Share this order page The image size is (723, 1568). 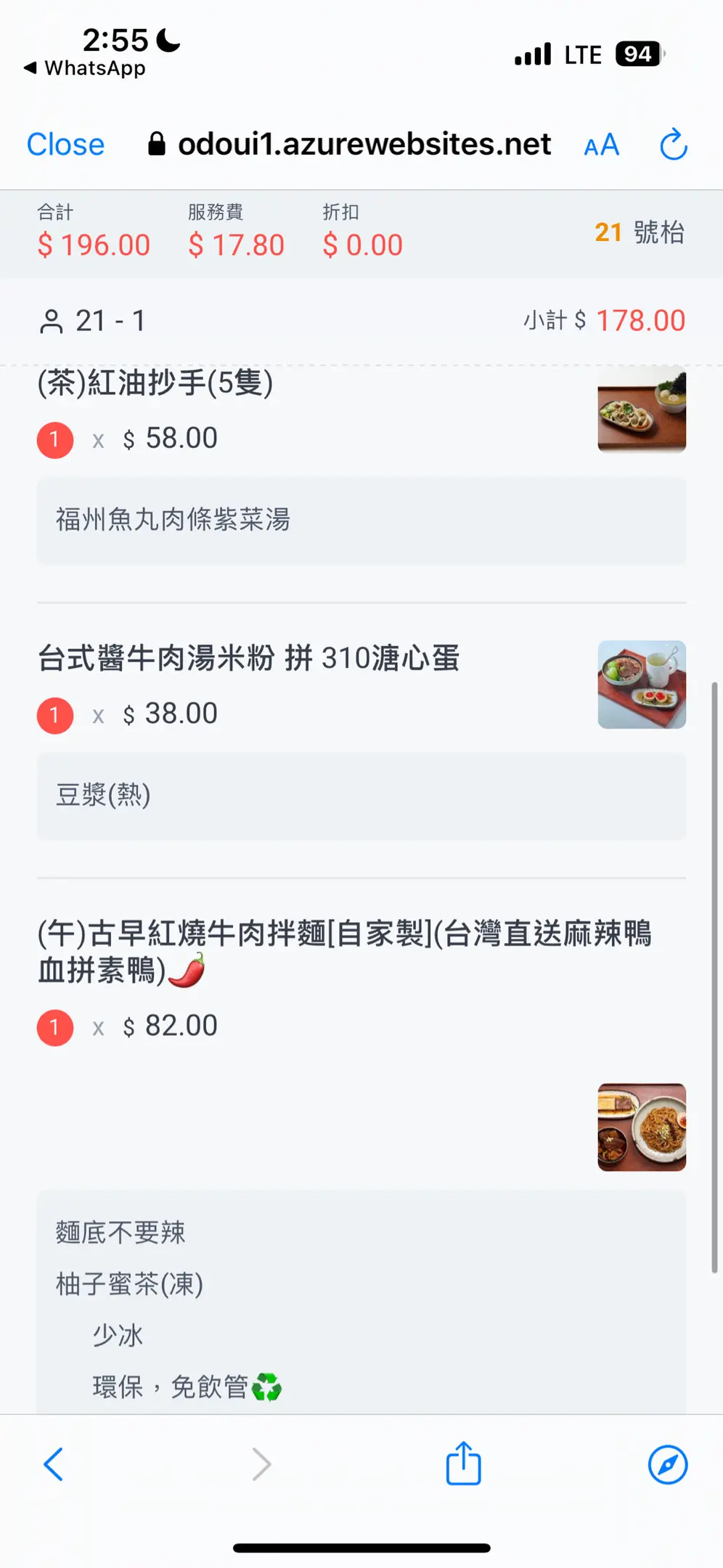463,1463
